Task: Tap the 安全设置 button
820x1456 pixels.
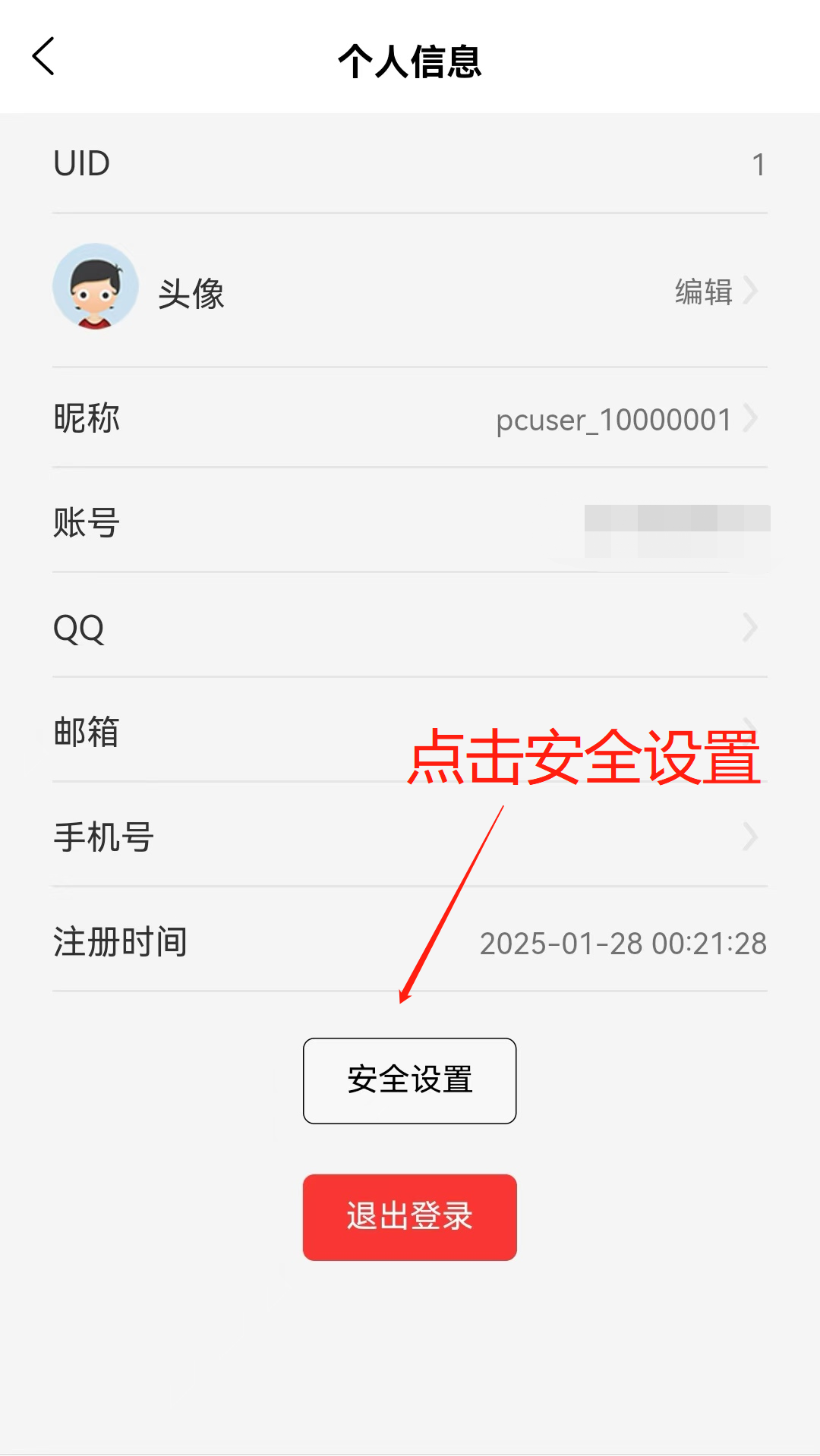Action: click(x=410, y=1080)
